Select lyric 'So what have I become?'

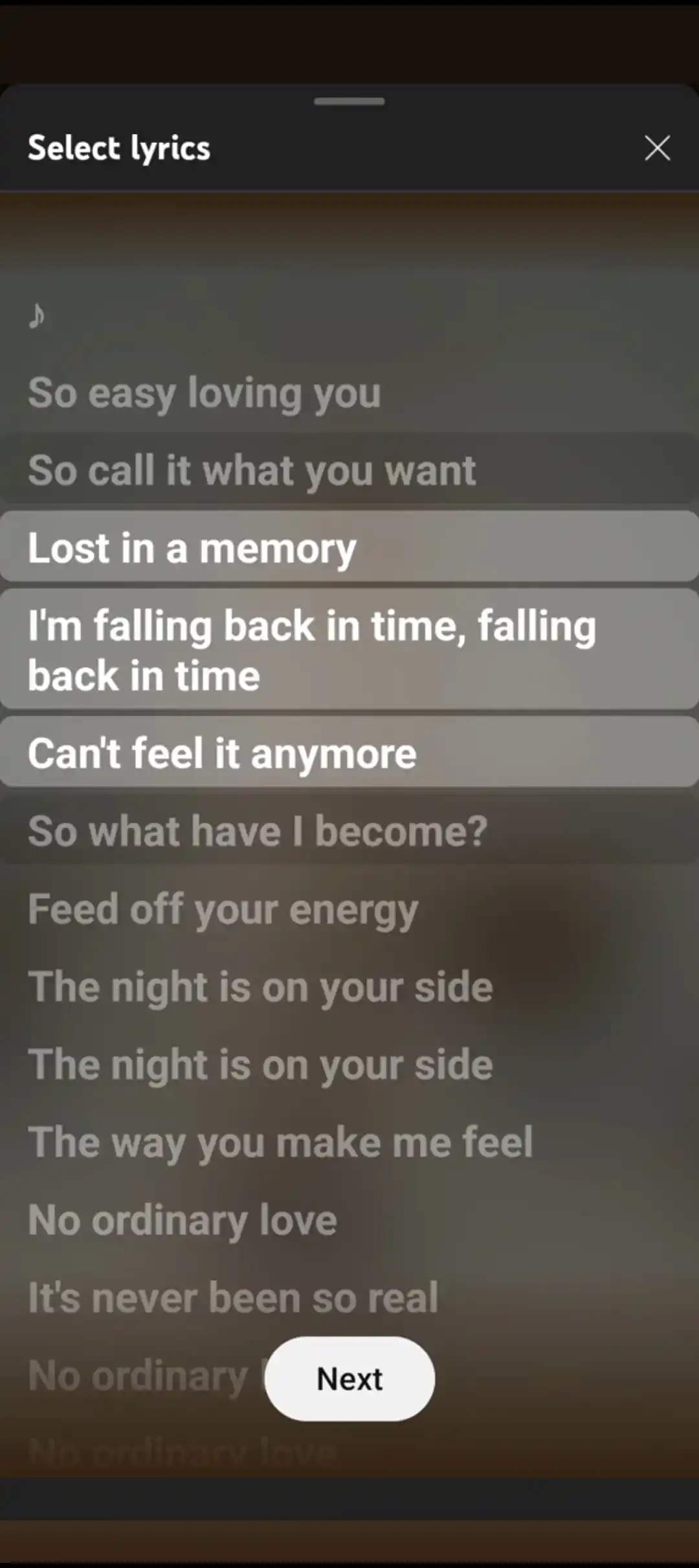click(258, 831)
